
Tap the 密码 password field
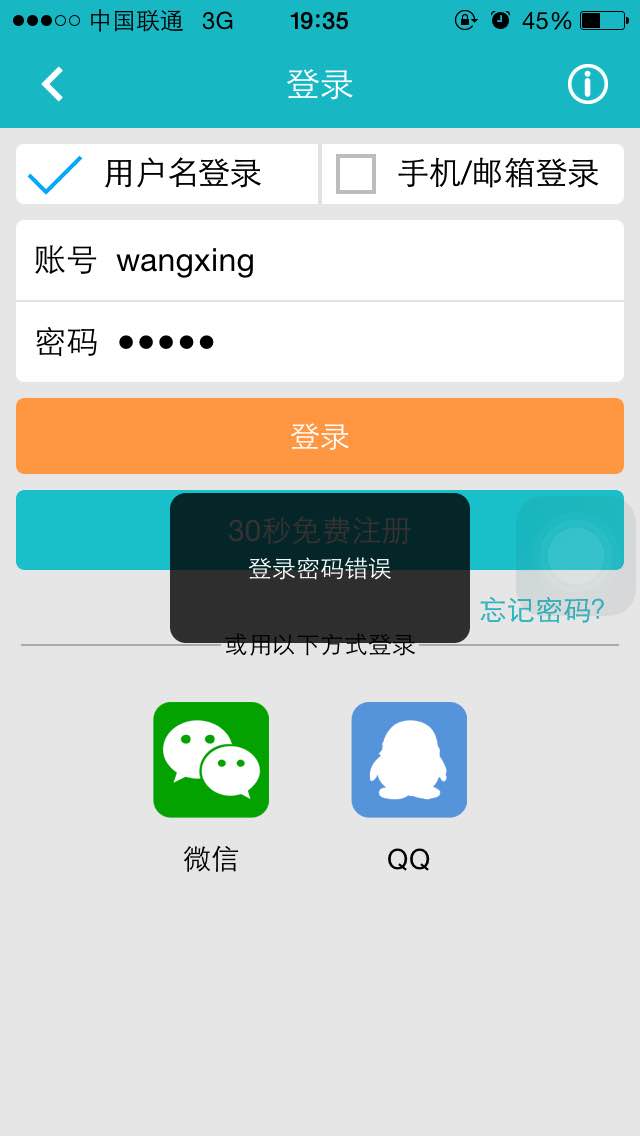tap(320, 341)
